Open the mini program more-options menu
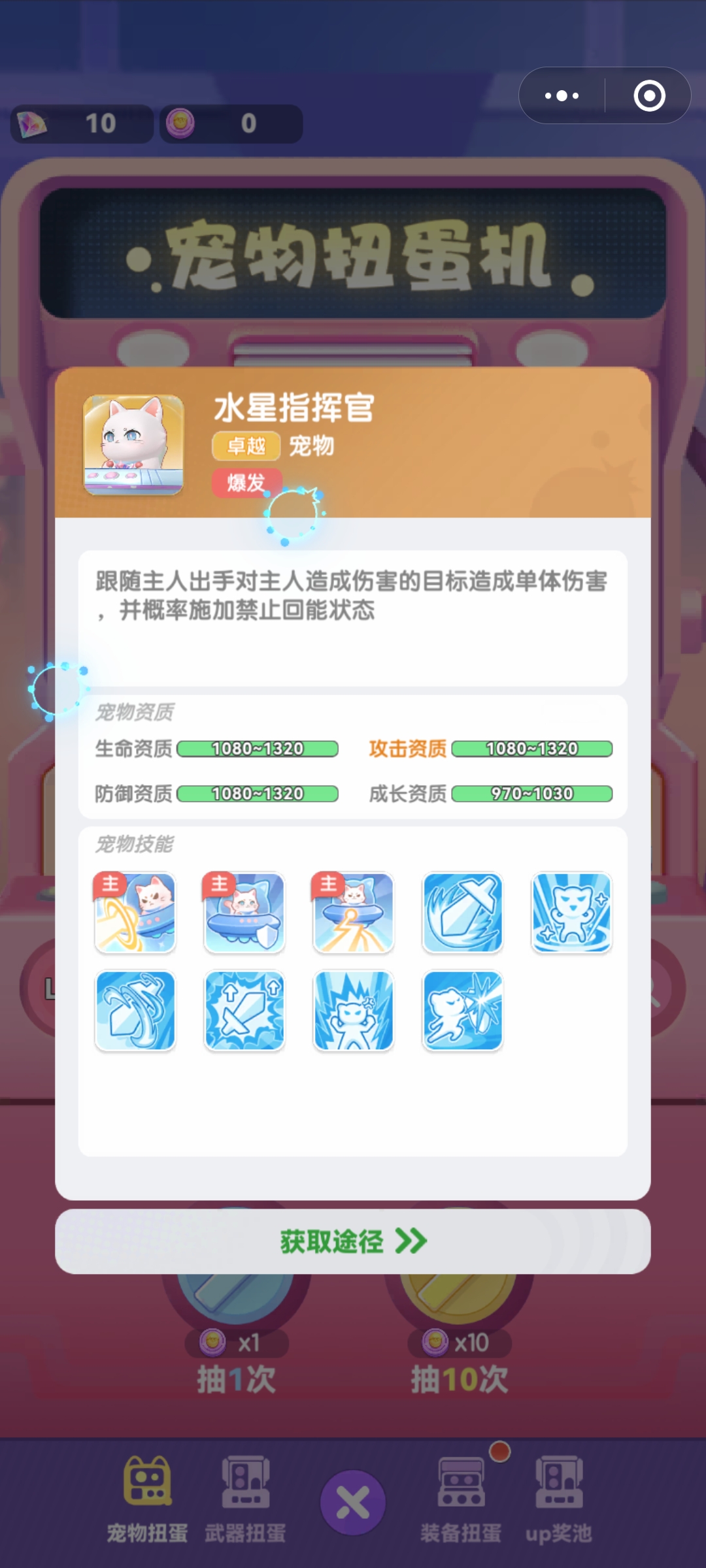The height and width of the screenshot is (1568, 706). 562,96
